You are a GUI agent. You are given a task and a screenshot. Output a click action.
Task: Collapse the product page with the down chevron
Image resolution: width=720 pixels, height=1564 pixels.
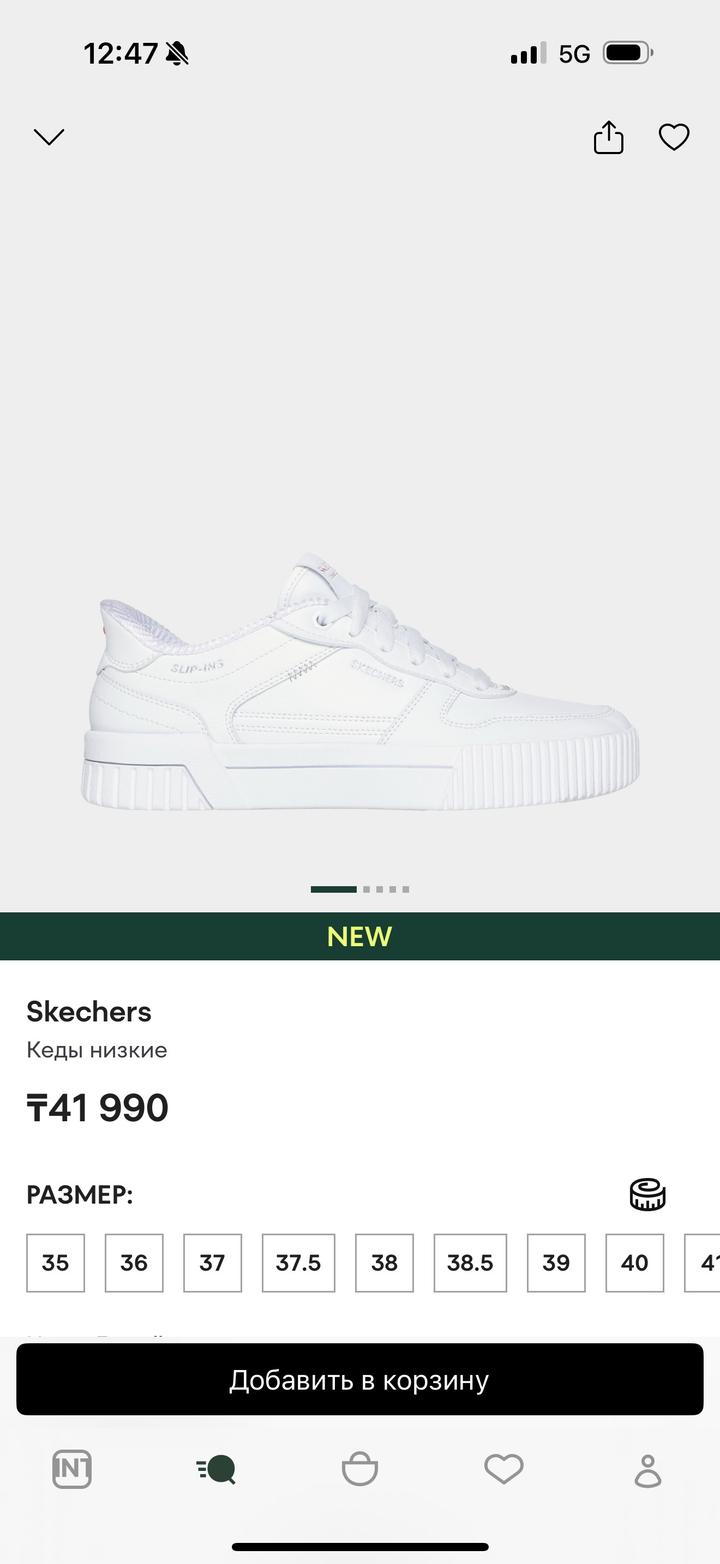pos(49,137)
